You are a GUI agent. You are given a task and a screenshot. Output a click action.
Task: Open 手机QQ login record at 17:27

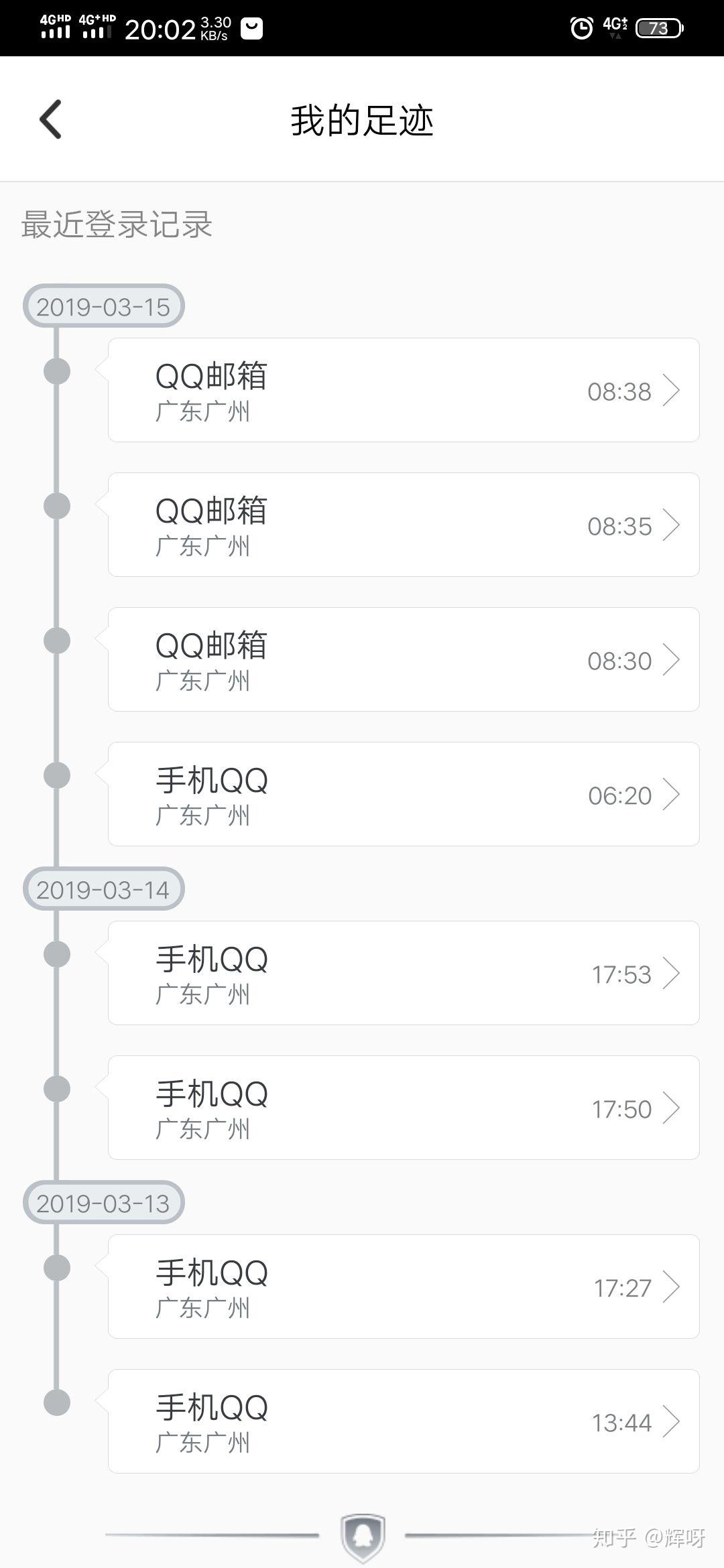(404, 1287)
